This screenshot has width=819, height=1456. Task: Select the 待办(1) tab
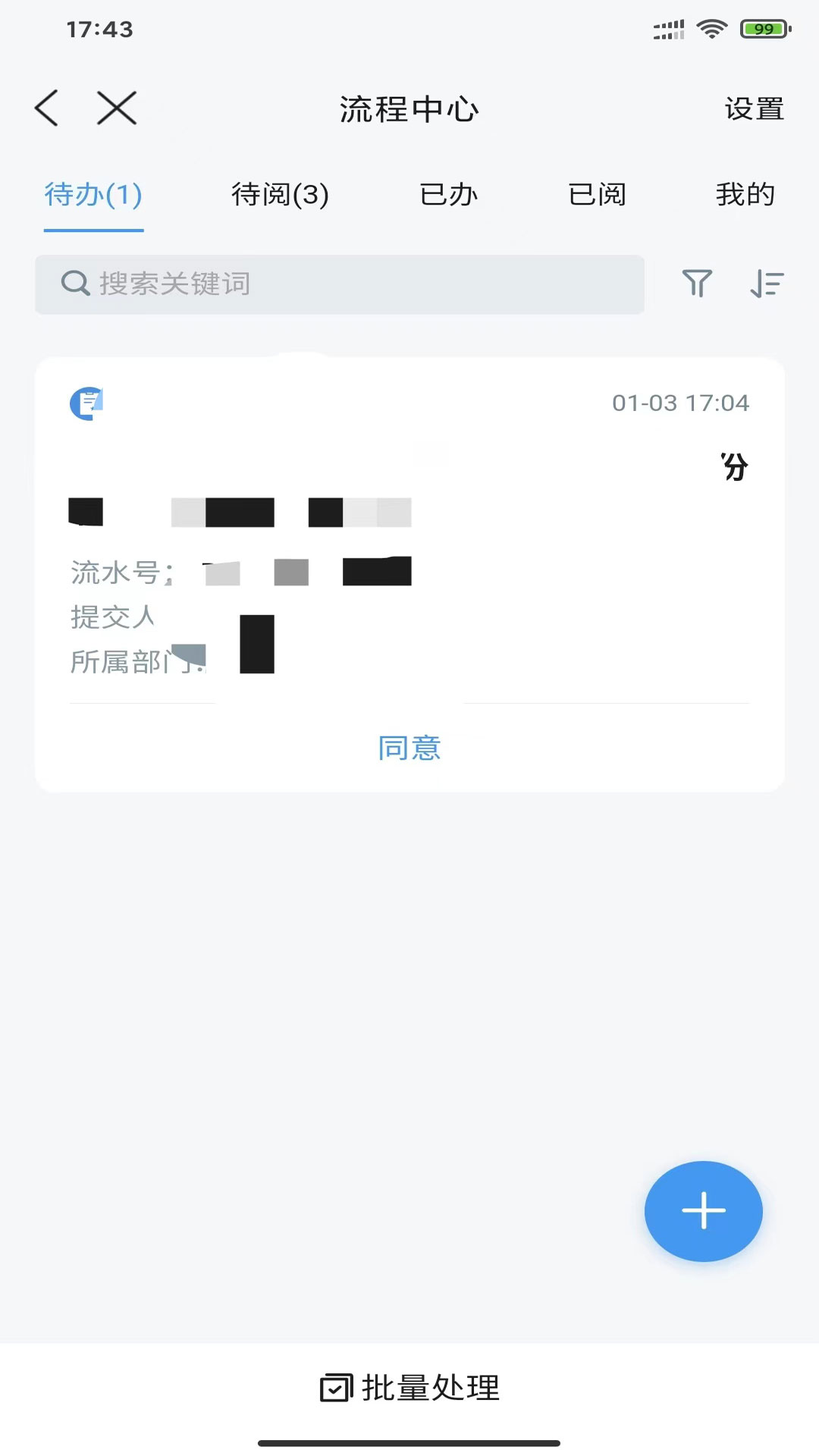93,195
